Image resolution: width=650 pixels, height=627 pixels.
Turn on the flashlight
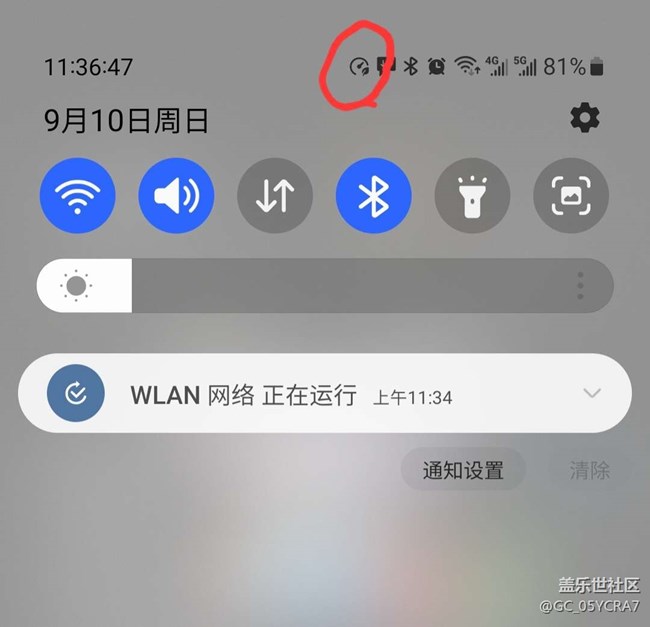point(472,196)
